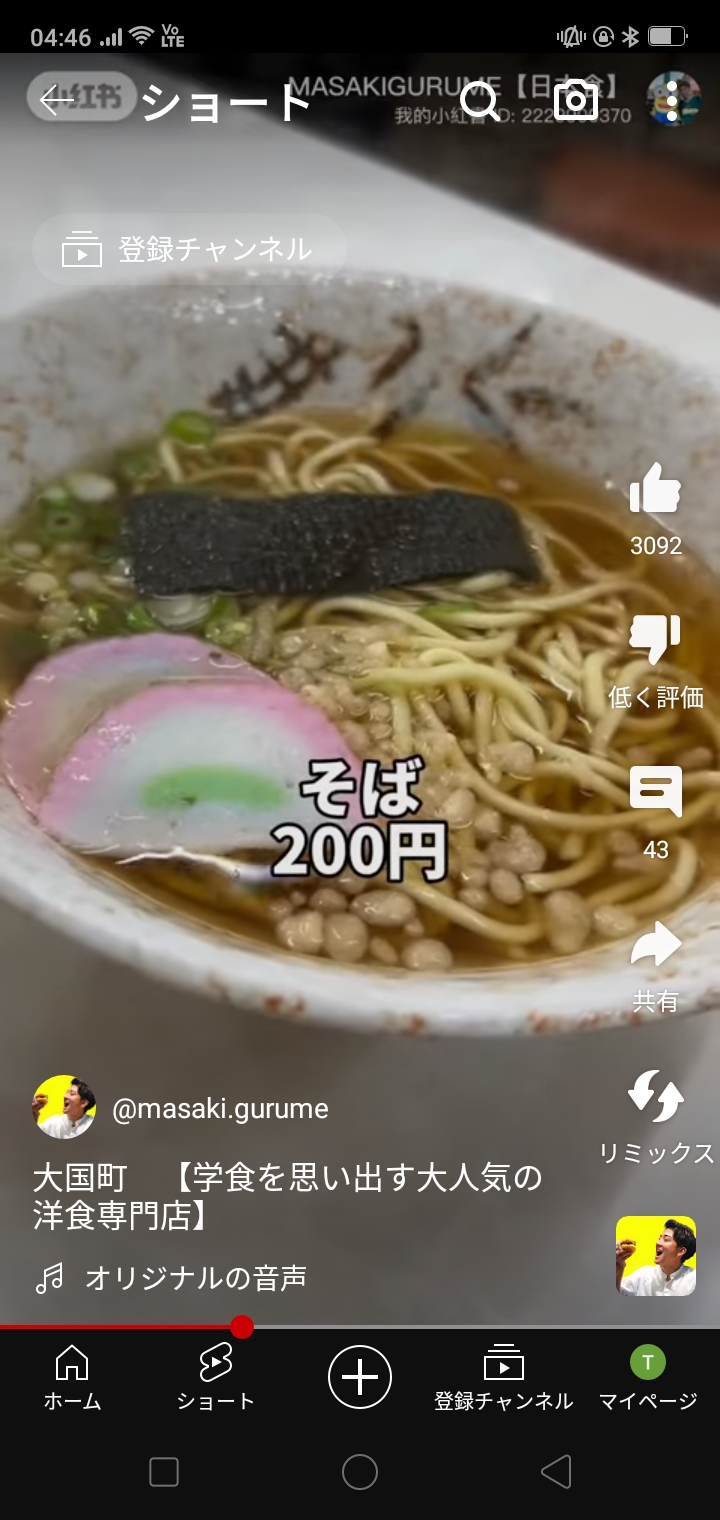Switch to the ショート tab
720x1520 pixels.
tap(216, 1378)
